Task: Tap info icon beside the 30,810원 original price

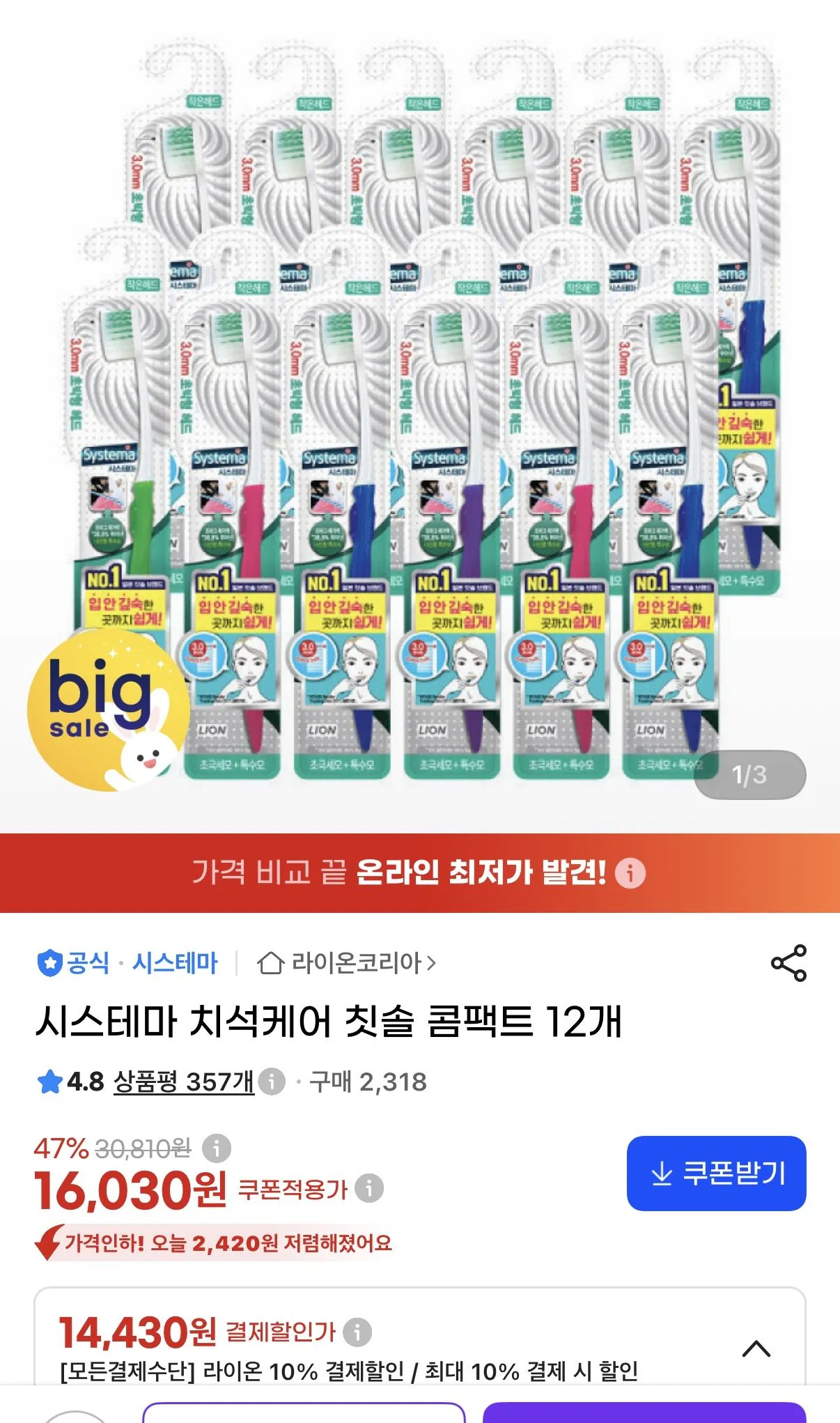Action: [x=217, y=1148]
